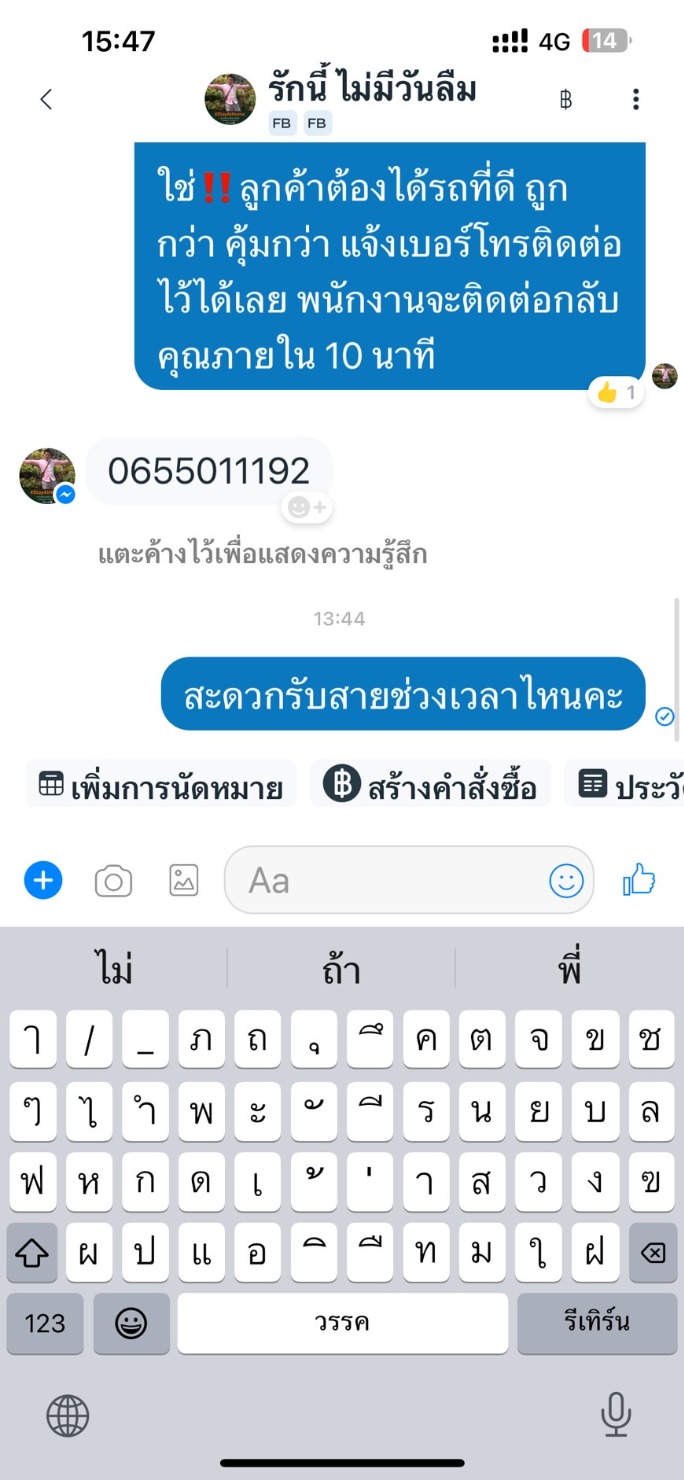Tap เพิ่มการนัดหมาย chip

click(x=161, y=786)
